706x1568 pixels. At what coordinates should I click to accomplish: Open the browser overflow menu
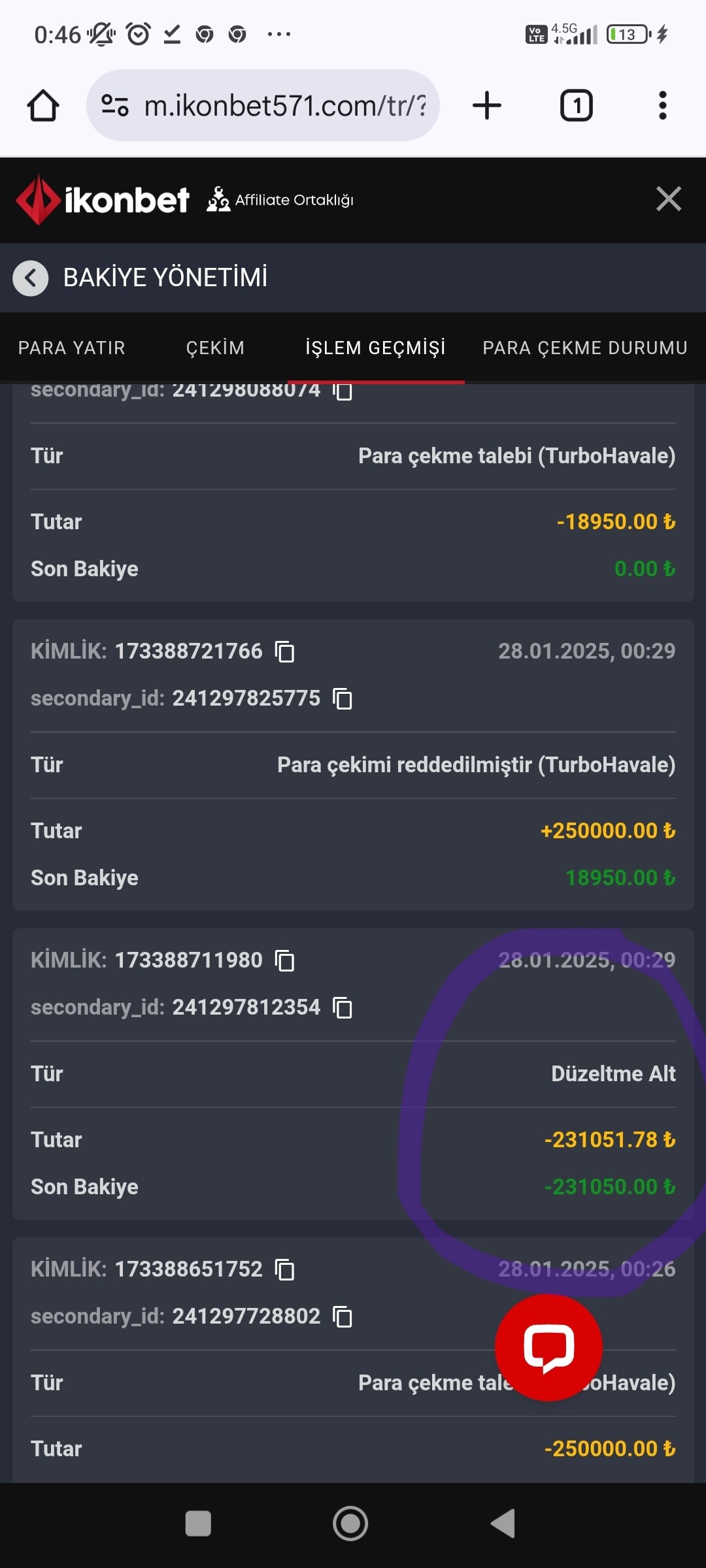coord(663,105)
